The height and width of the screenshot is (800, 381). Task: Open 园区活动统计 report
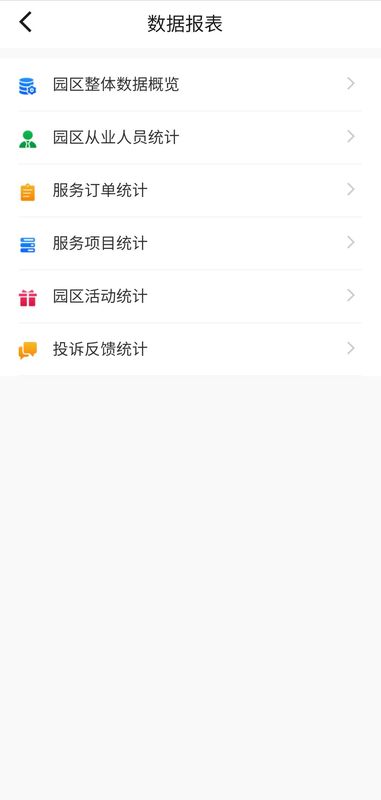(x=190, y=296)
